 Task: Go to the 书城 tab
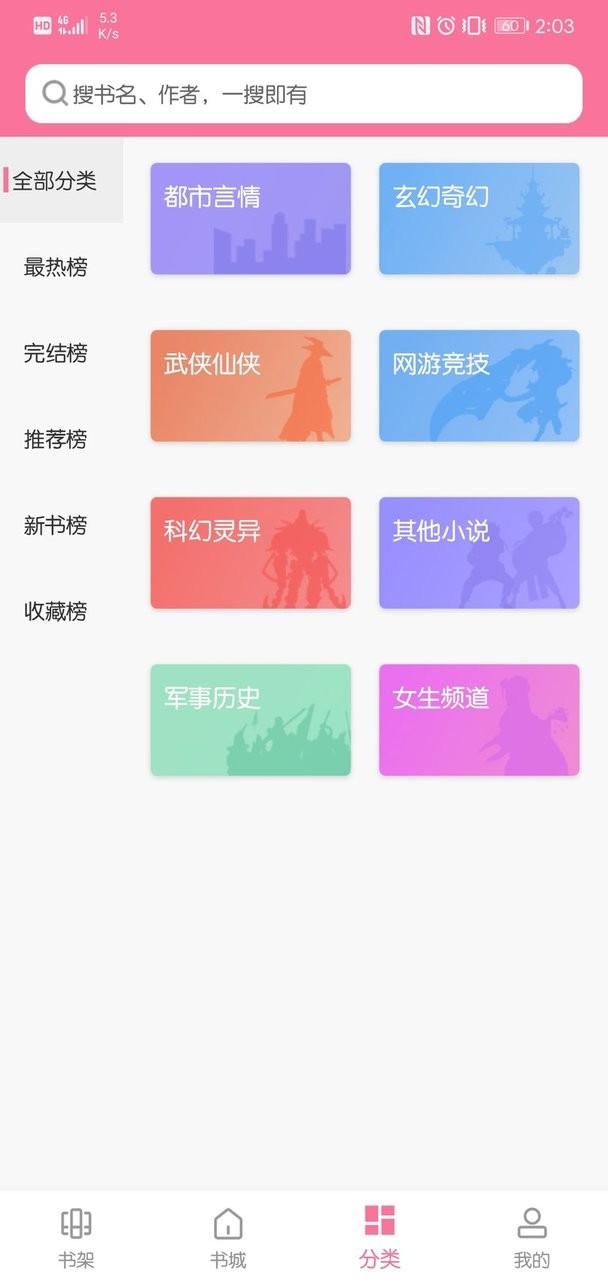click(x=228, y=1236)
